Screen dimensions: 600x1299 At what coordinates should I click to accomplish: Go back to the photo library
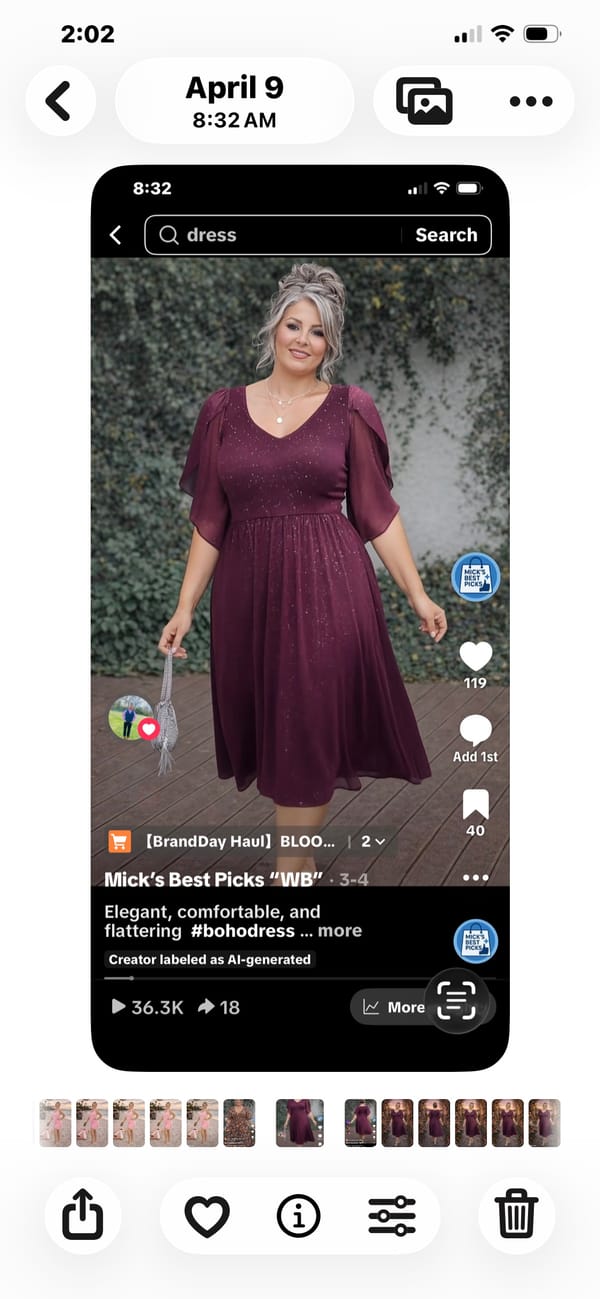[x=60, y=101]
